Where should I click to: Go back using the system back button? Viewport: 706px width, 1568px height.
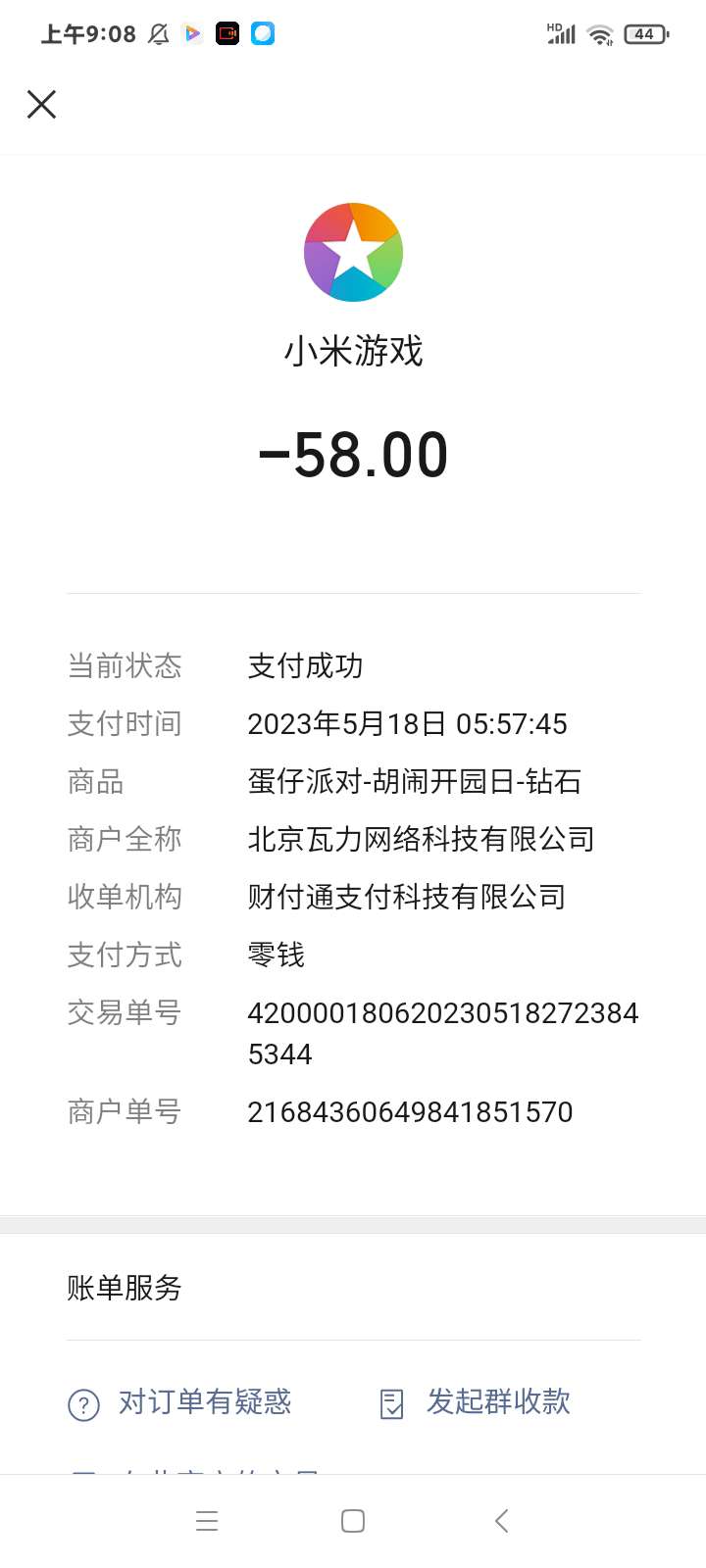[501, 1521]
